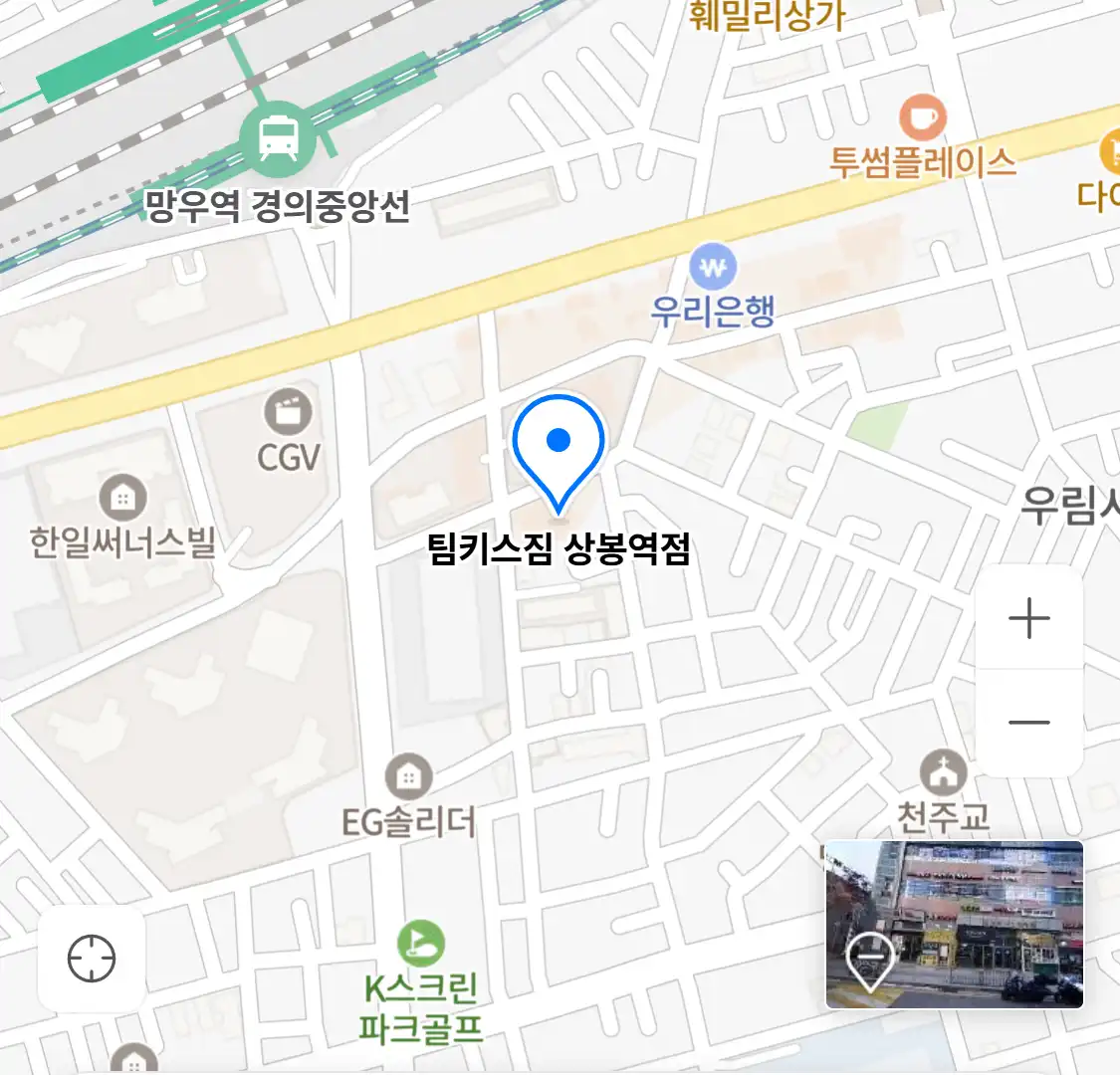Zoom out of the map

pos(1028,723)
